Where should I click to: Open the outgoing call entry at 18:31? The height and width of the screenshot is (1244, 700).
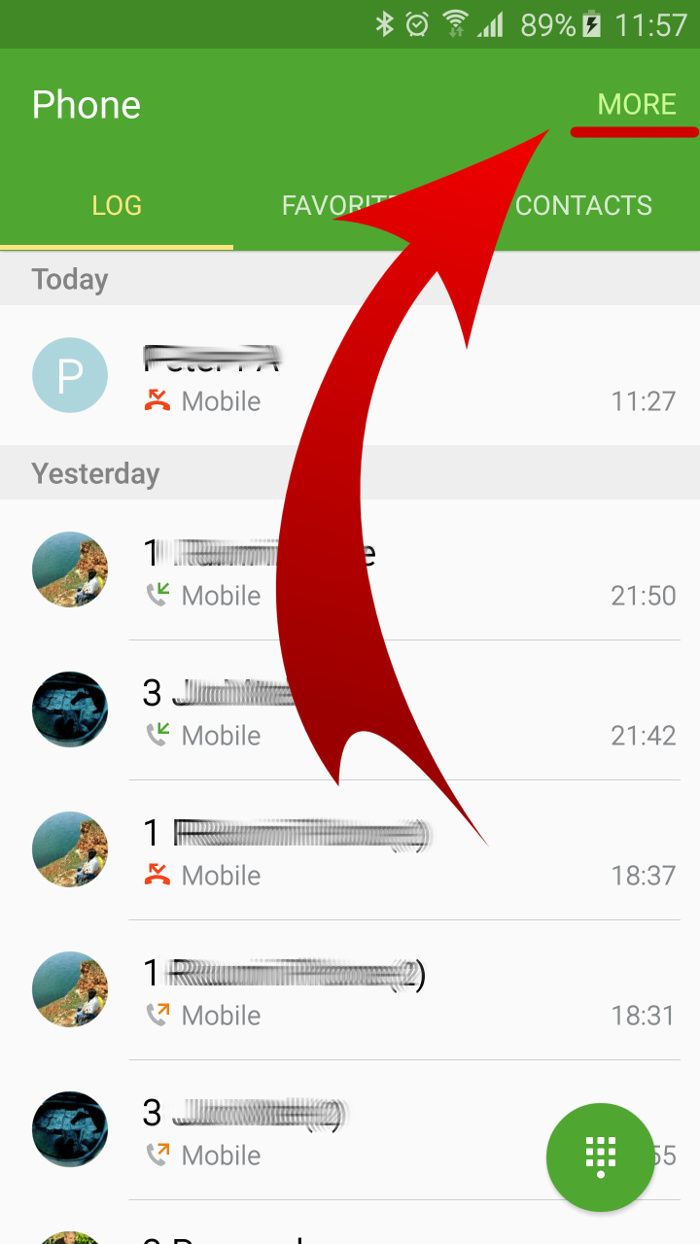[400, 992]
